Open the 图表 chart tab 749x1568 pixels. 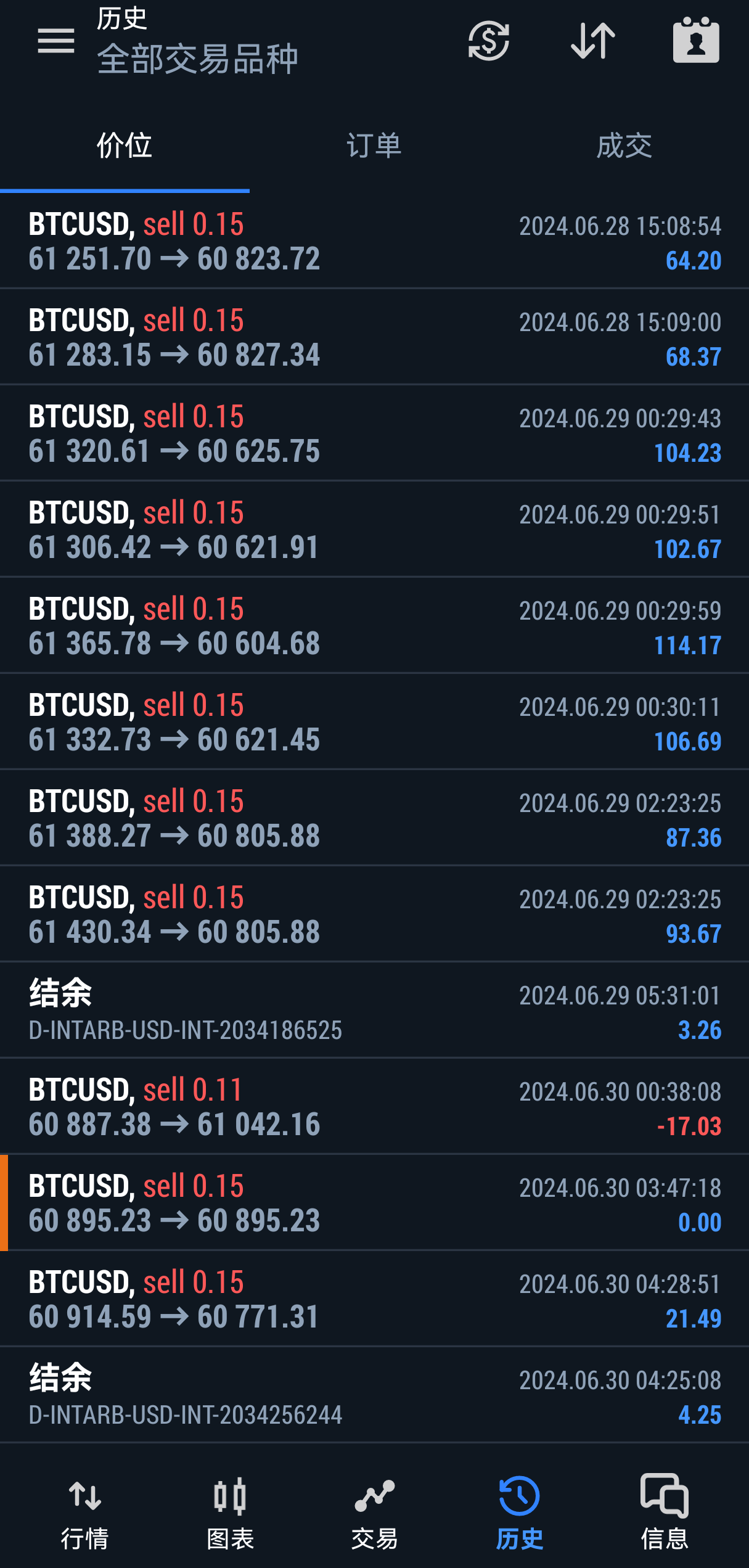pos(230,1512)
